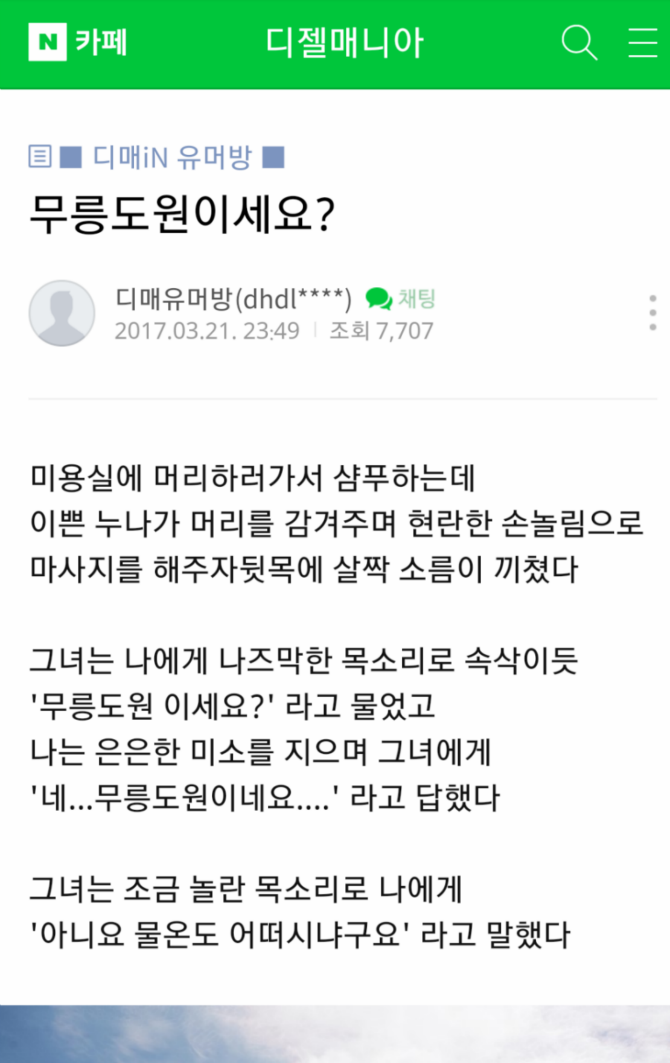
Task: View author profile picture
Action: pyautogui.click(x=62, y=313)
